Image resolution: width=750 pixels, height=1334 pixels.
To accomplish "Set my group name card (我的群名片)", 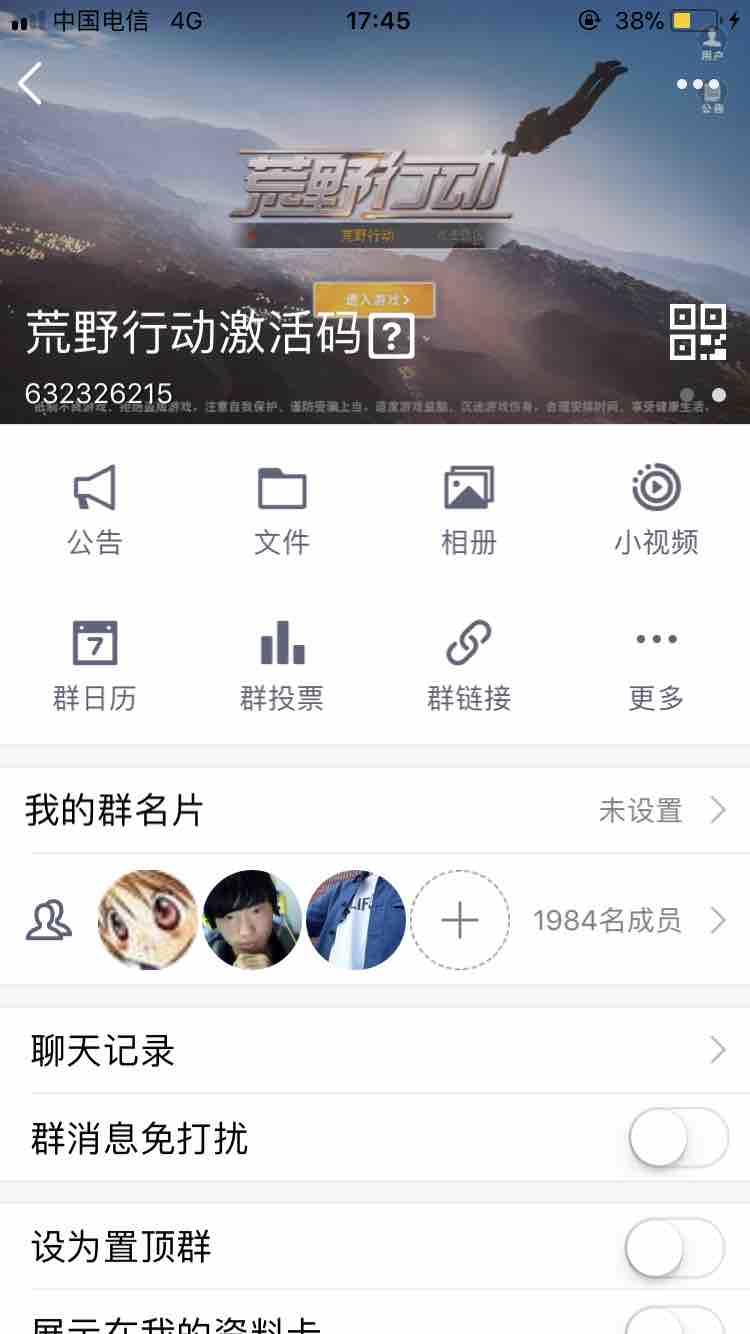I will 375,810.
